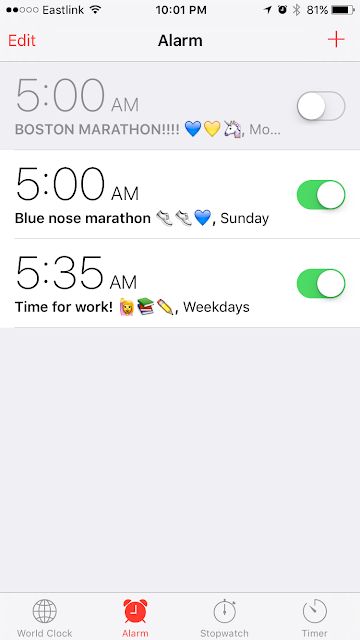Enable the Boston Marathon alarm switch
Image resolution: width=360 pixels, height=640 pixels.
pos(321,106)
